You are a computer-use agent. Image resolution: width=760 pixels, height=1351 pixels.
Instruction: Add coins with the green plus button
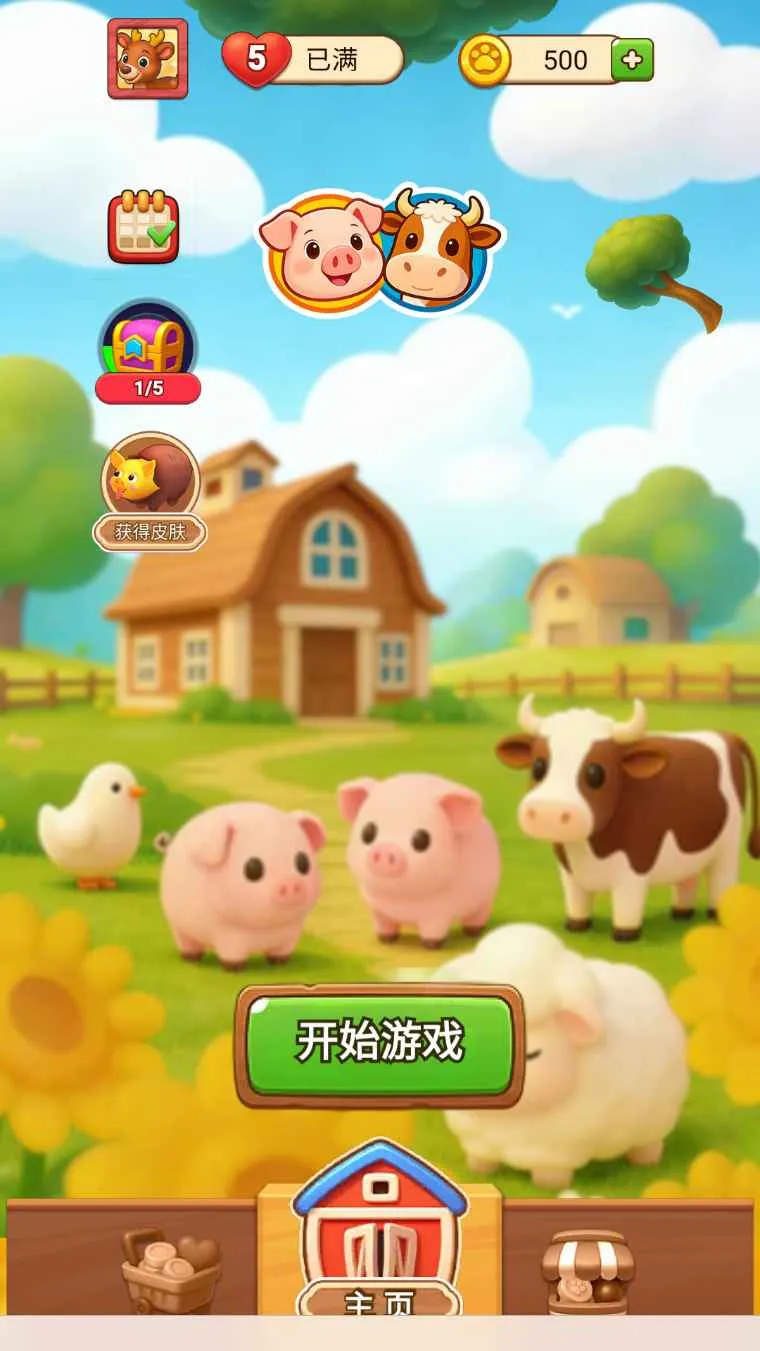tap(632, 60)
